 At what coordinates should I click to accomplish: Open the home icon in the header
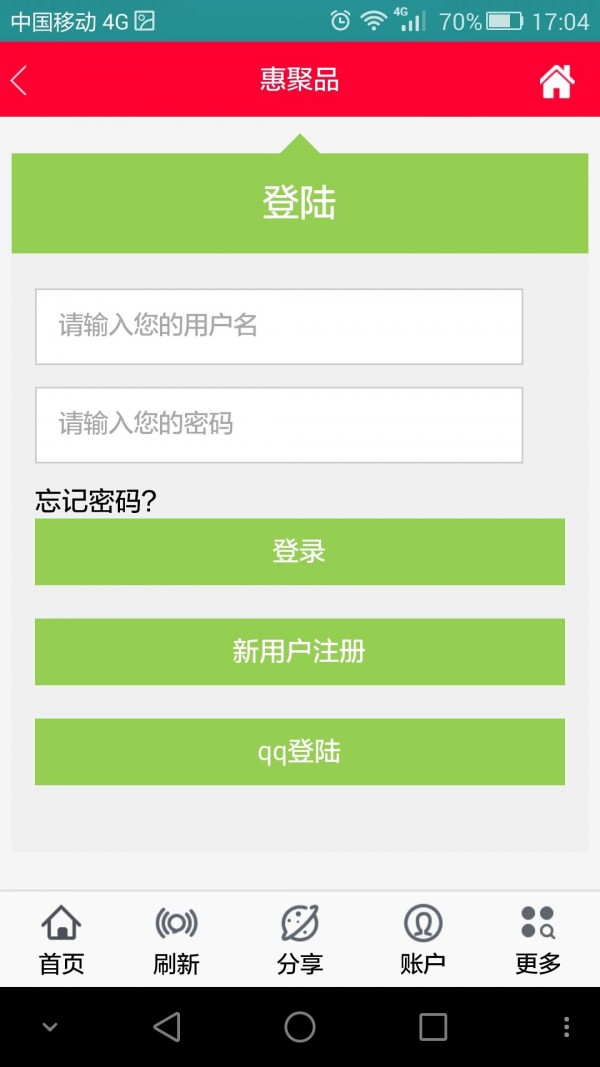[x=557, y=81]
